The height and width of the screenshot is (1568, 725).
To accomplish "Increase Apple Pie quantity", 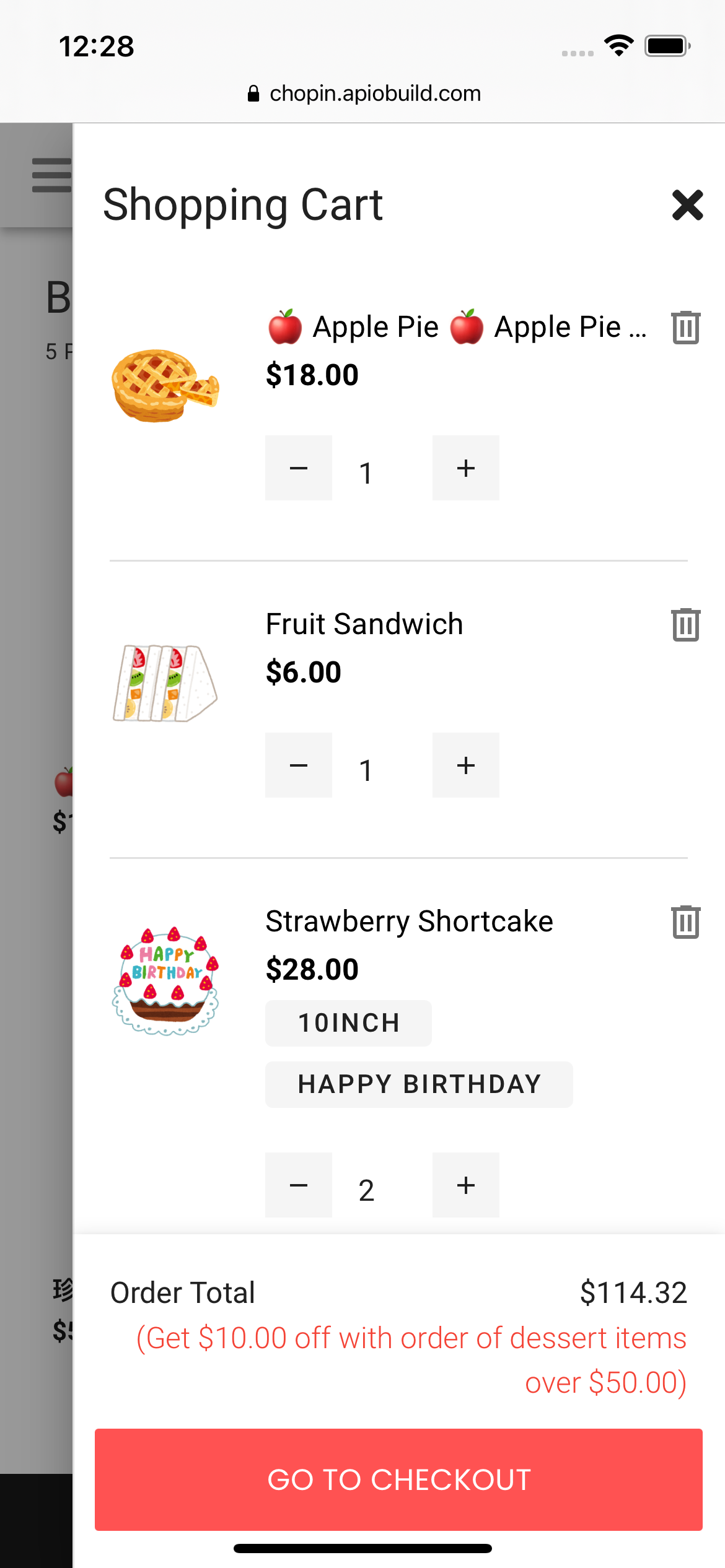I will click(x=465, y=468).
